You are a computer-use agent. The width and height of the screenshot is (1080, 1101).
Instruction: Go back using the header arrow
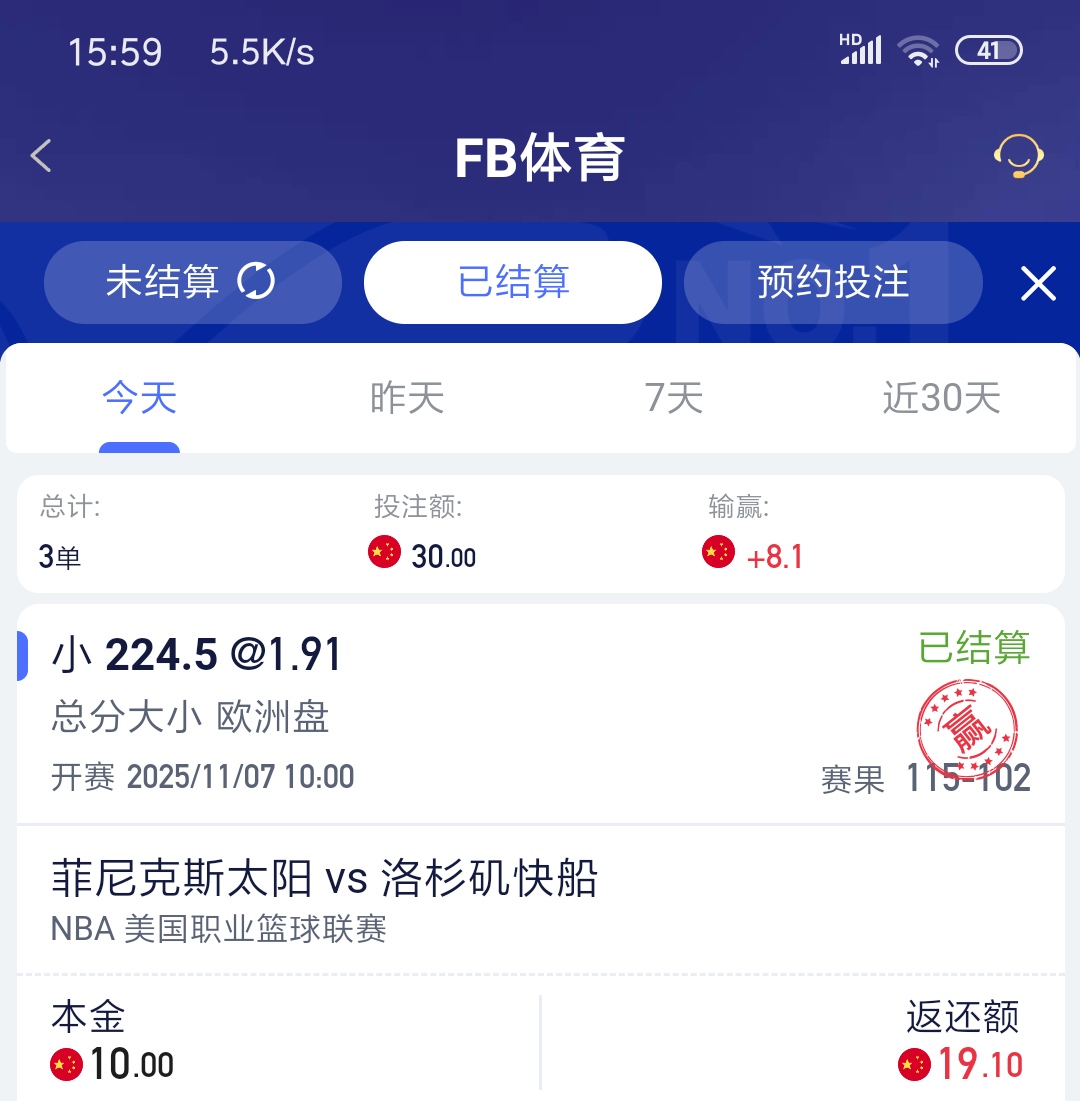[41, 156]
